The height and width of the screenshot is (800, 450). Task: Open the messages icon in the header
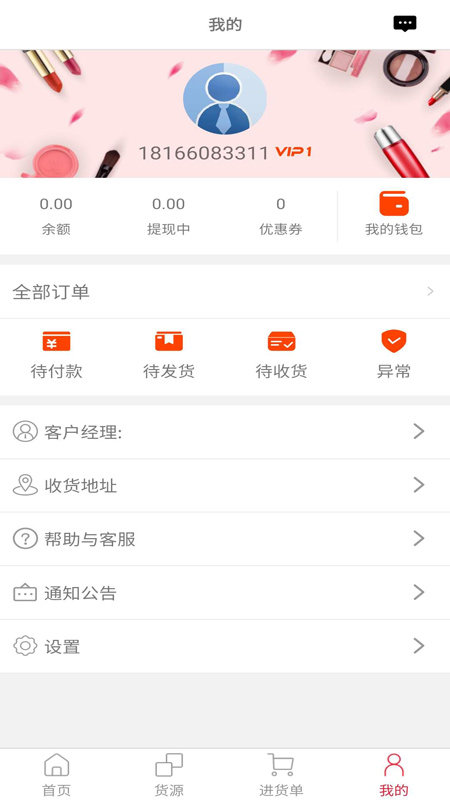405,24
